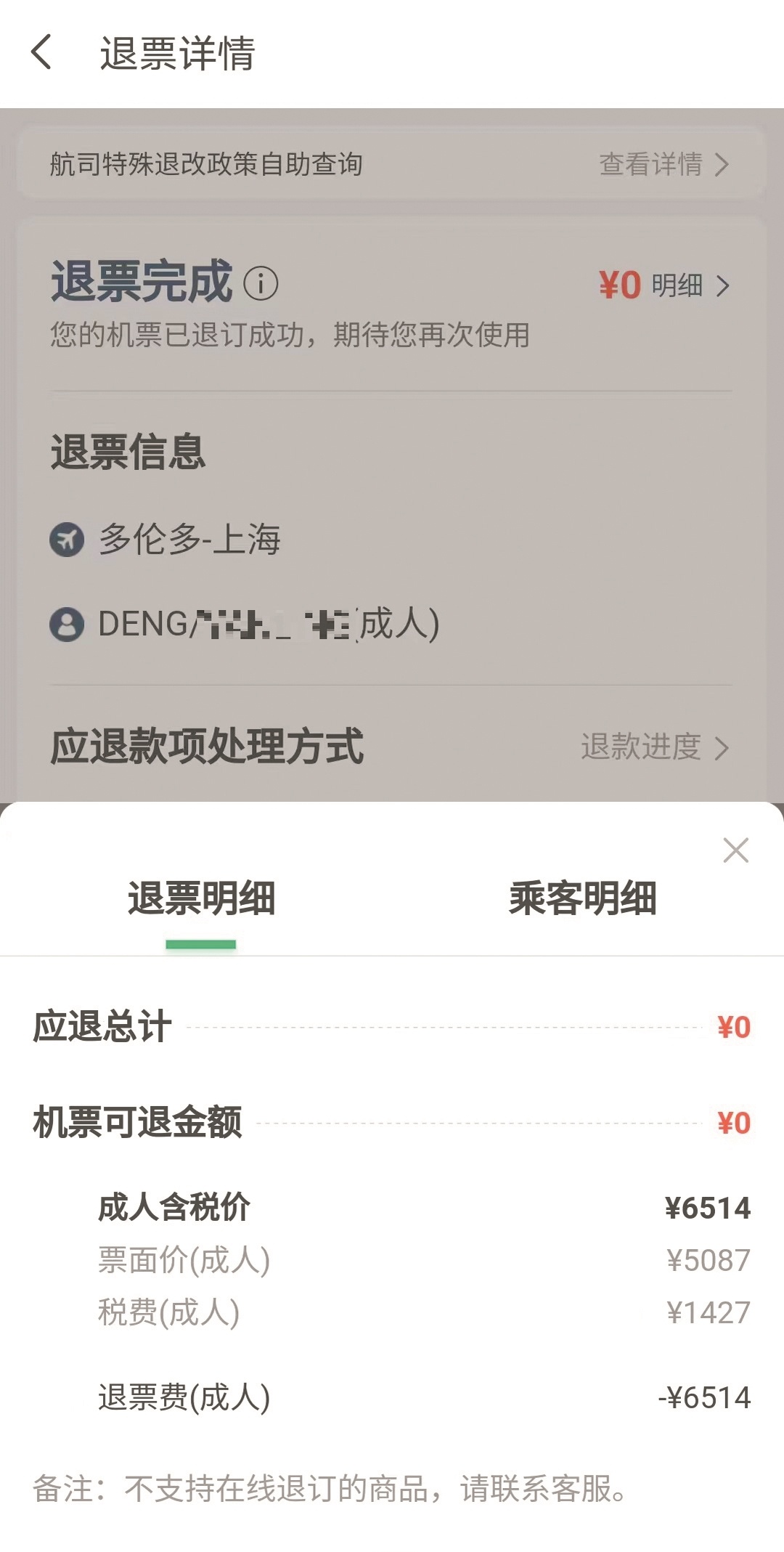This screenshot has width=784, height=1552.
Task: Select the 退票明细 tab
Action: 201,898
